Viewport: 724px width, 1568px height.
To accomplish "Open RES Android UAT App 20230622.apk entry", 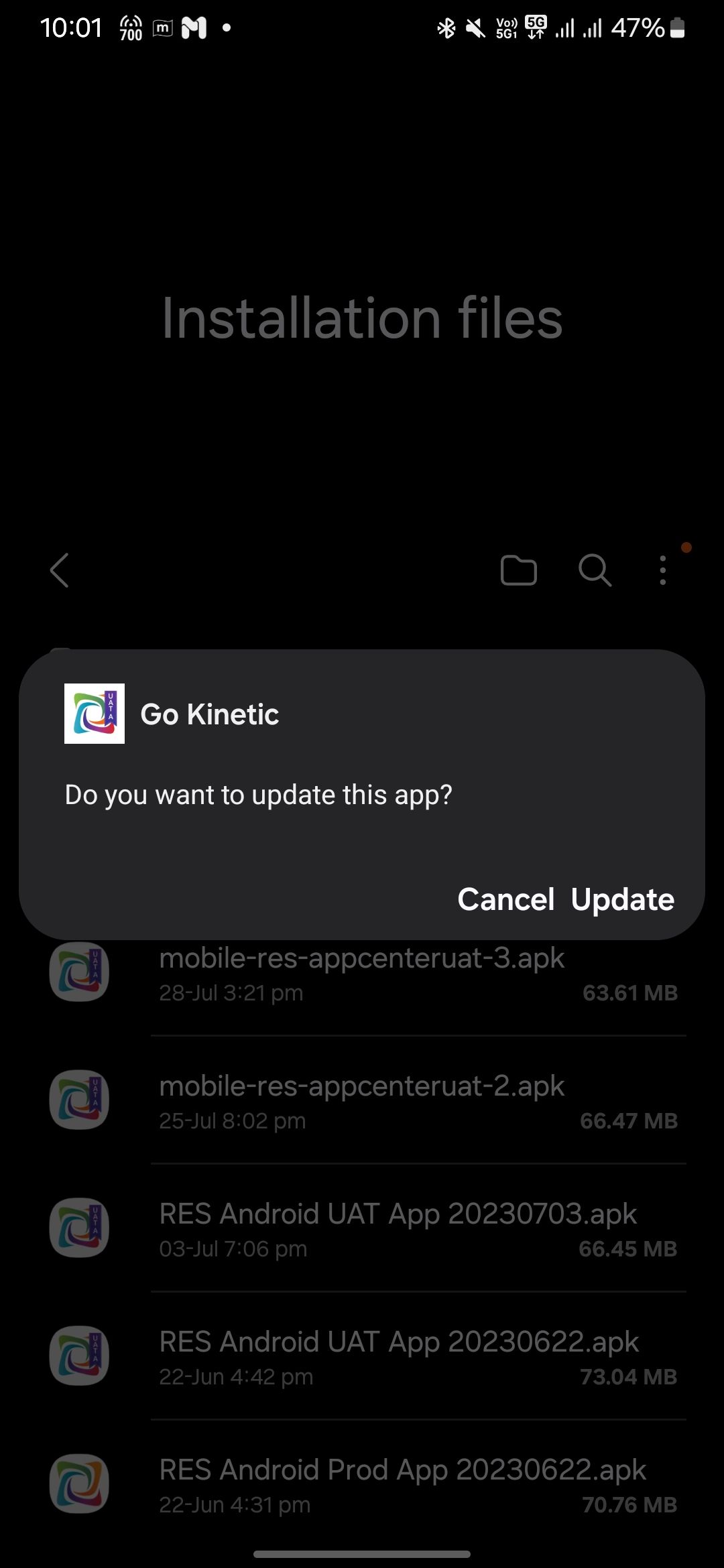I will pyautogui.click(x=398, y=1341).
